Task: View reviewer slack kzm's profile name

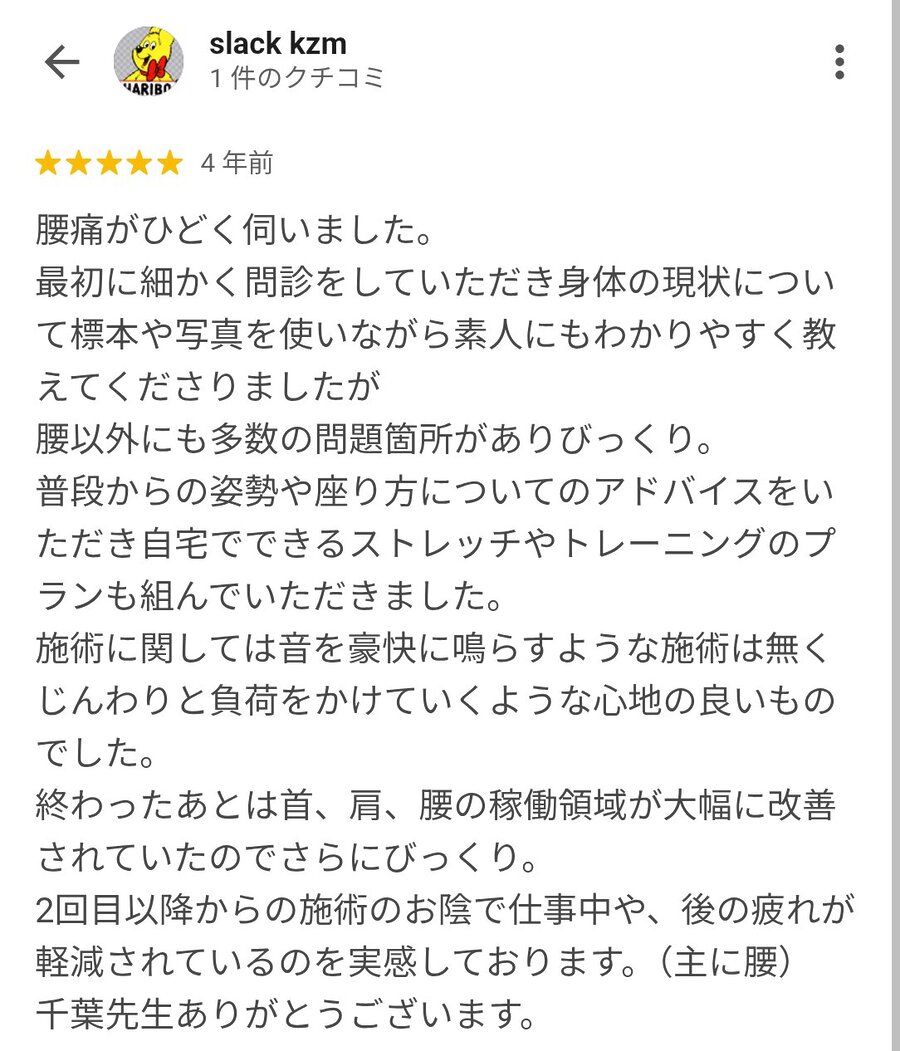Action: tap(278, 43)
